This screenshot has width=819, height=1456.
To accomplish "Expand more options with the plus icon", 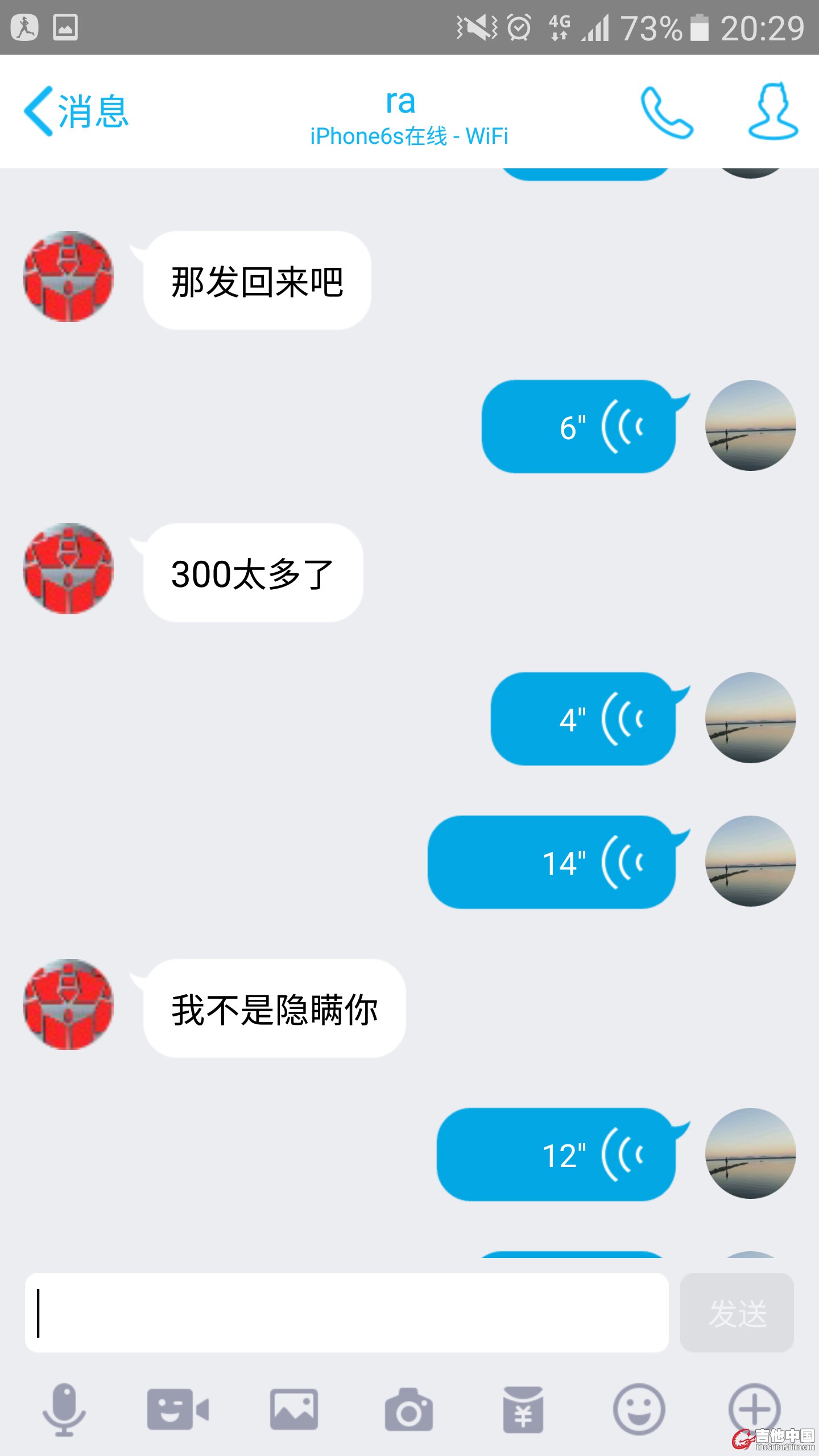I will (754, 1409).
